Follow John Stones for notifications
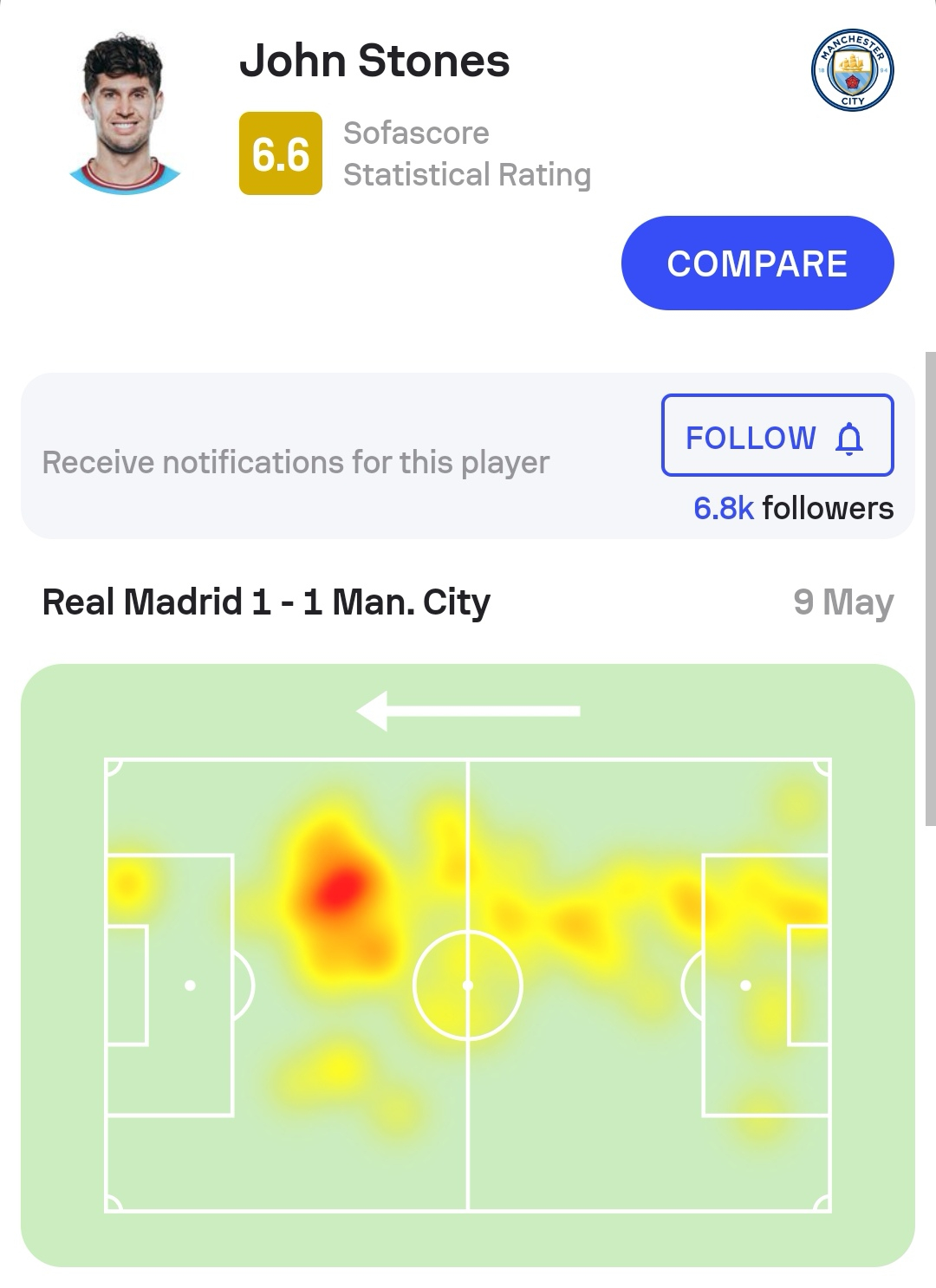Viewport: 936px width, 1288px height. click(x=777, y=436)
